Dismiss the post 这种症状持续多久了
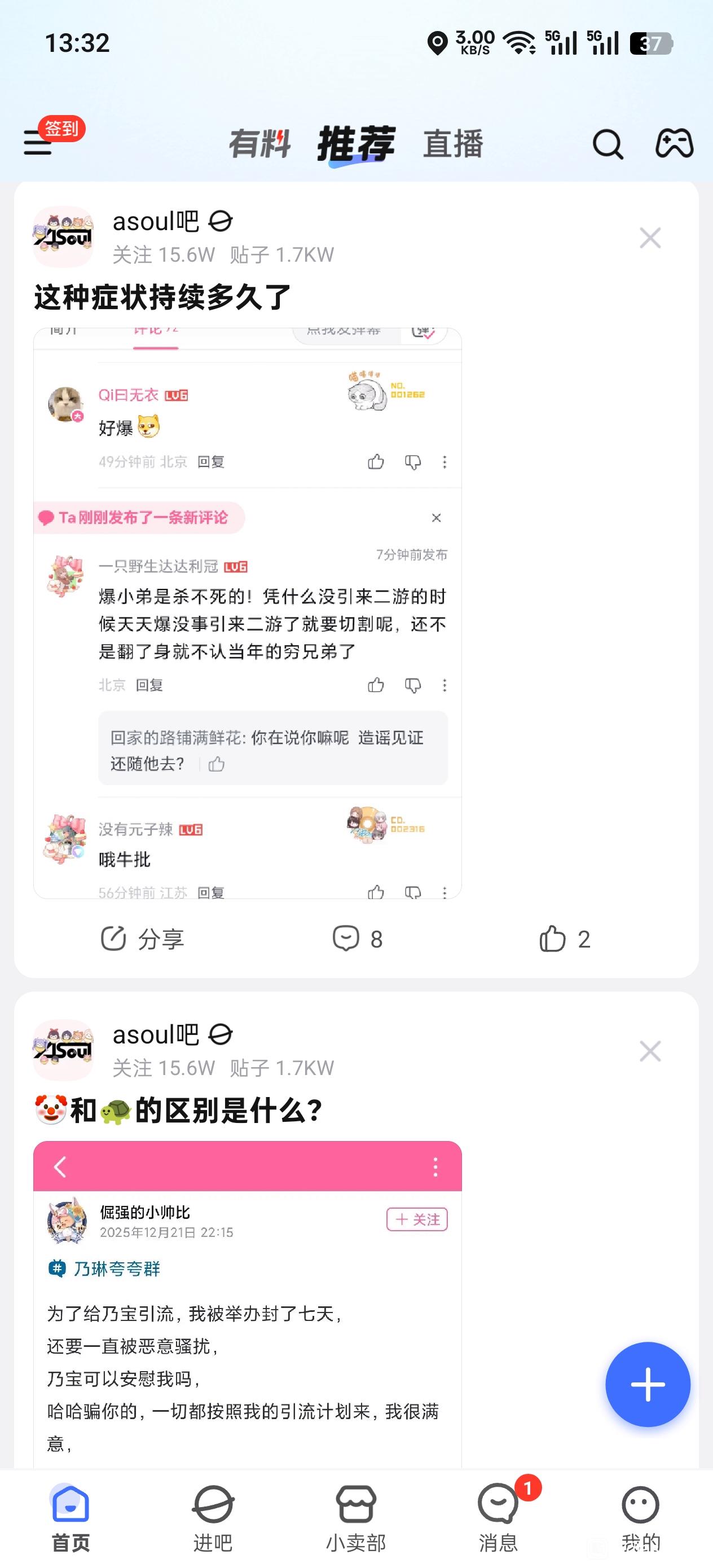Screen dimensions: 713x1568 [x=650, y=238]
